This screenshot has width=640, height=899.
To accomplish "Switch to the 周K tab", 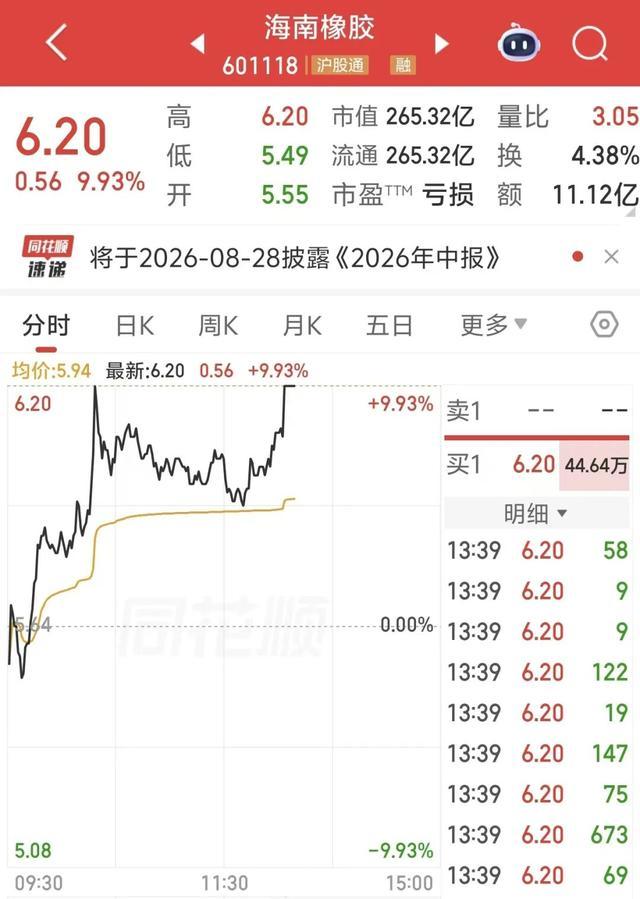I will (218, 326).
